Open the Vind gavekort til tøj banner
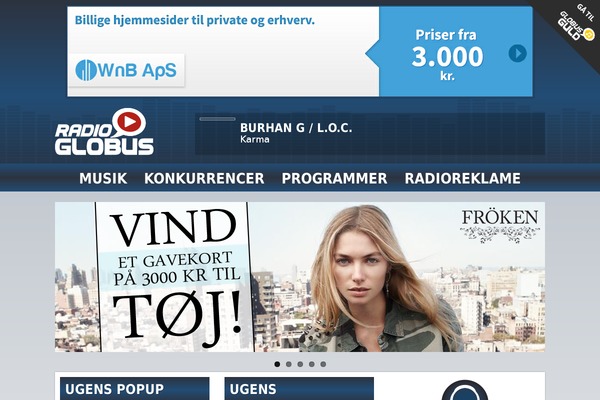The height and width of the screenshot is (400, 600). click(299, 277)
